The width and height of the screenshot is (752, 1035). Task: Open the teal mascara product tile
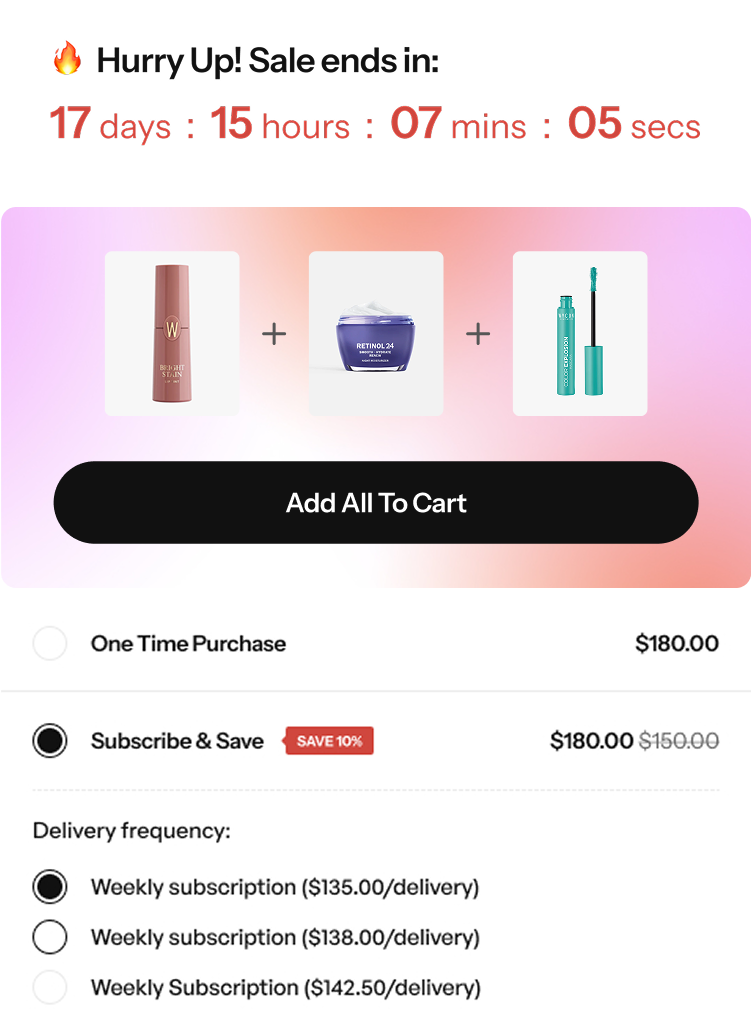pos(580,333)
